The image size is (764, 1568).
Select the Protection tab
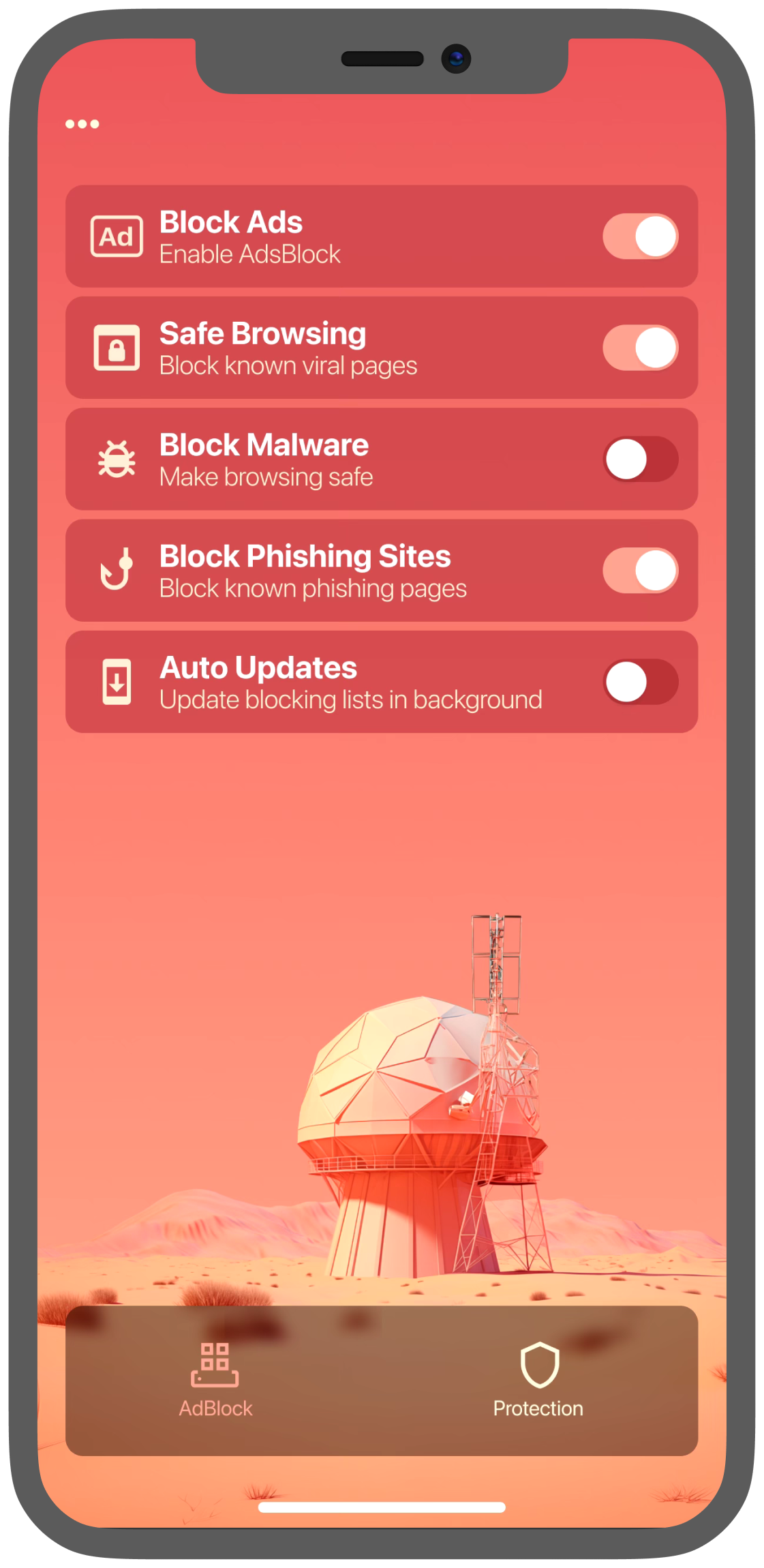pos(538,1380)
